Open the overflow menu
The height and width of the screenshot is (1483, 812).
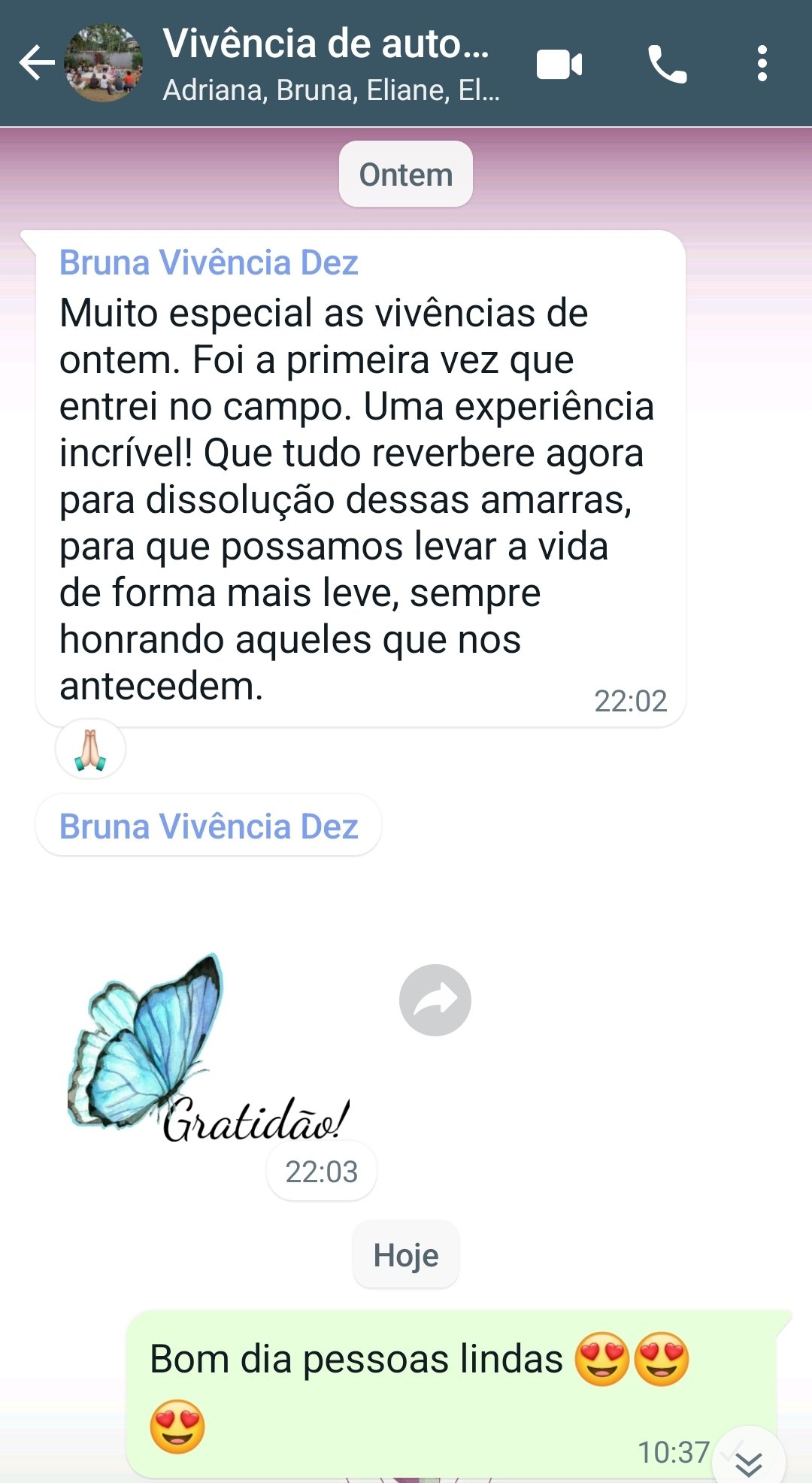pos(762,64)
